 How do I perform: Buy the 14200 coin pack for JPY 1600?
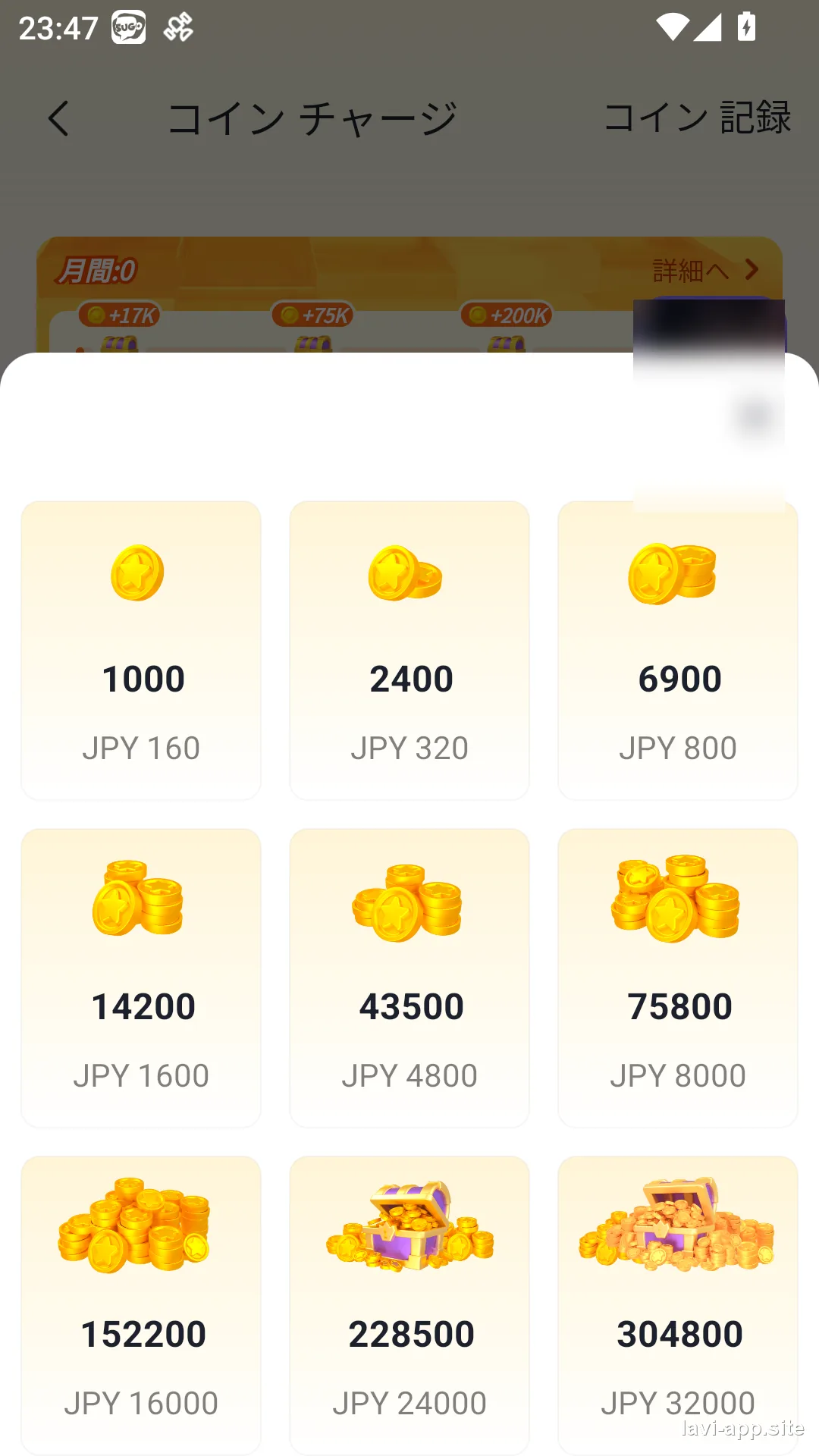(x=141, y=977)
